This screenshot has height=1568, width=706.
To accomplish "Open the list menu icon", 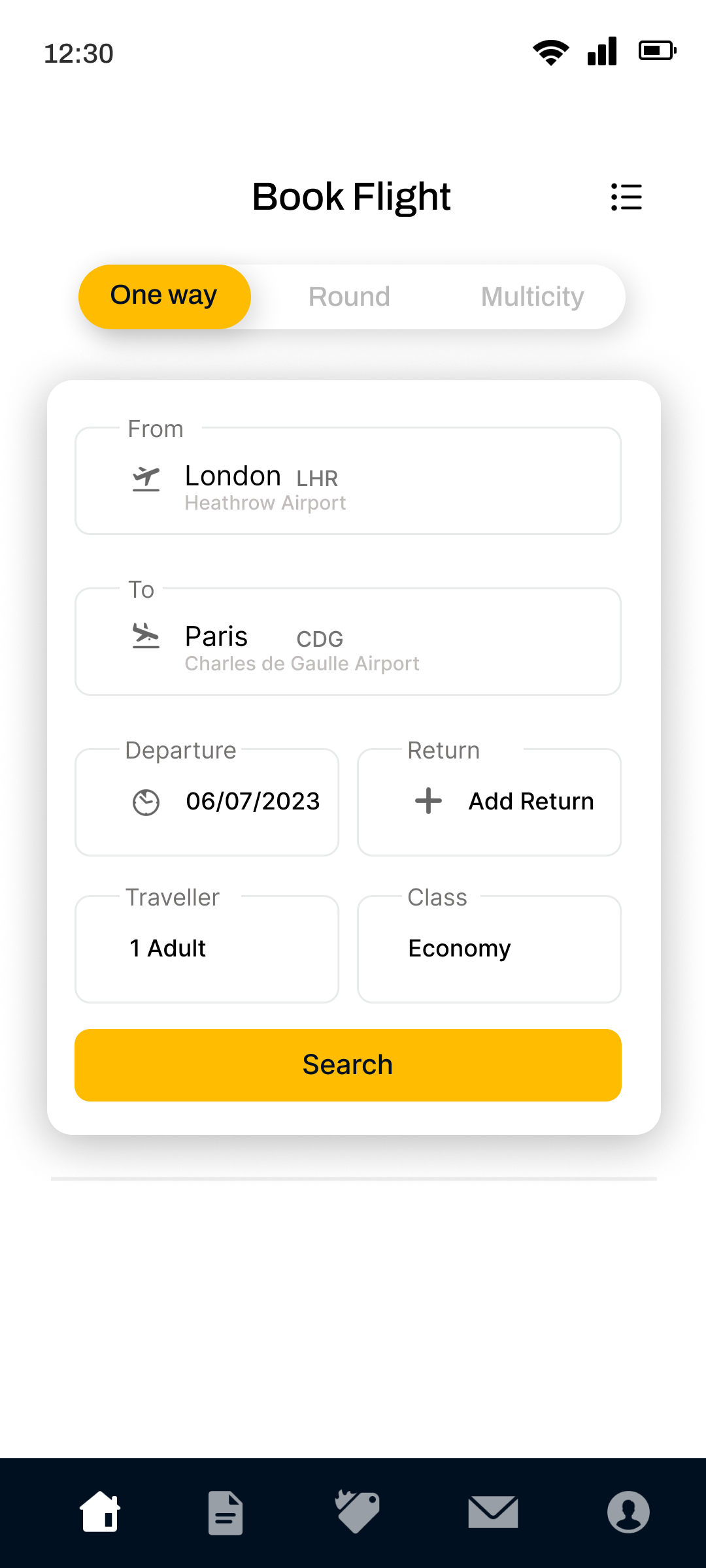I will [626, 197].
